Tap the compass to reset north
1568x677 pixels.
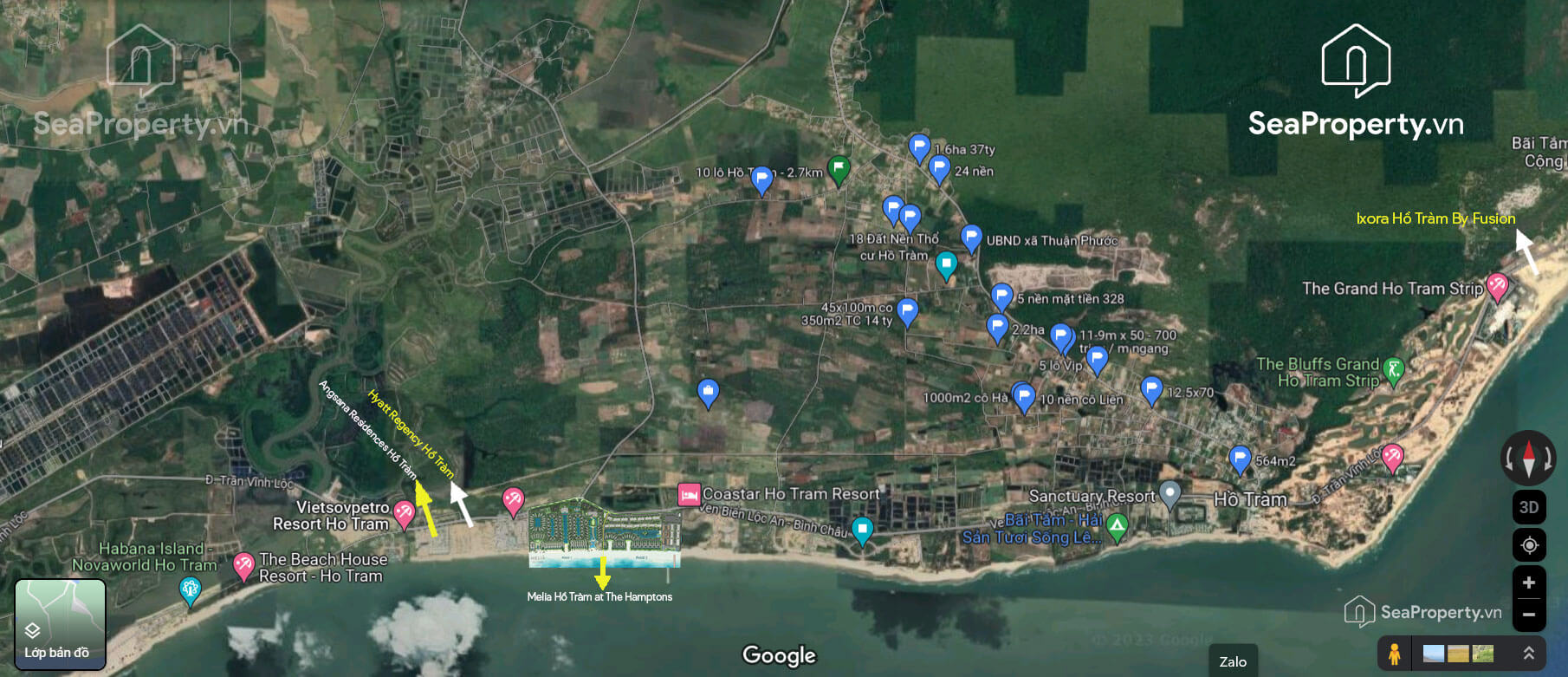pos(1529,458)
